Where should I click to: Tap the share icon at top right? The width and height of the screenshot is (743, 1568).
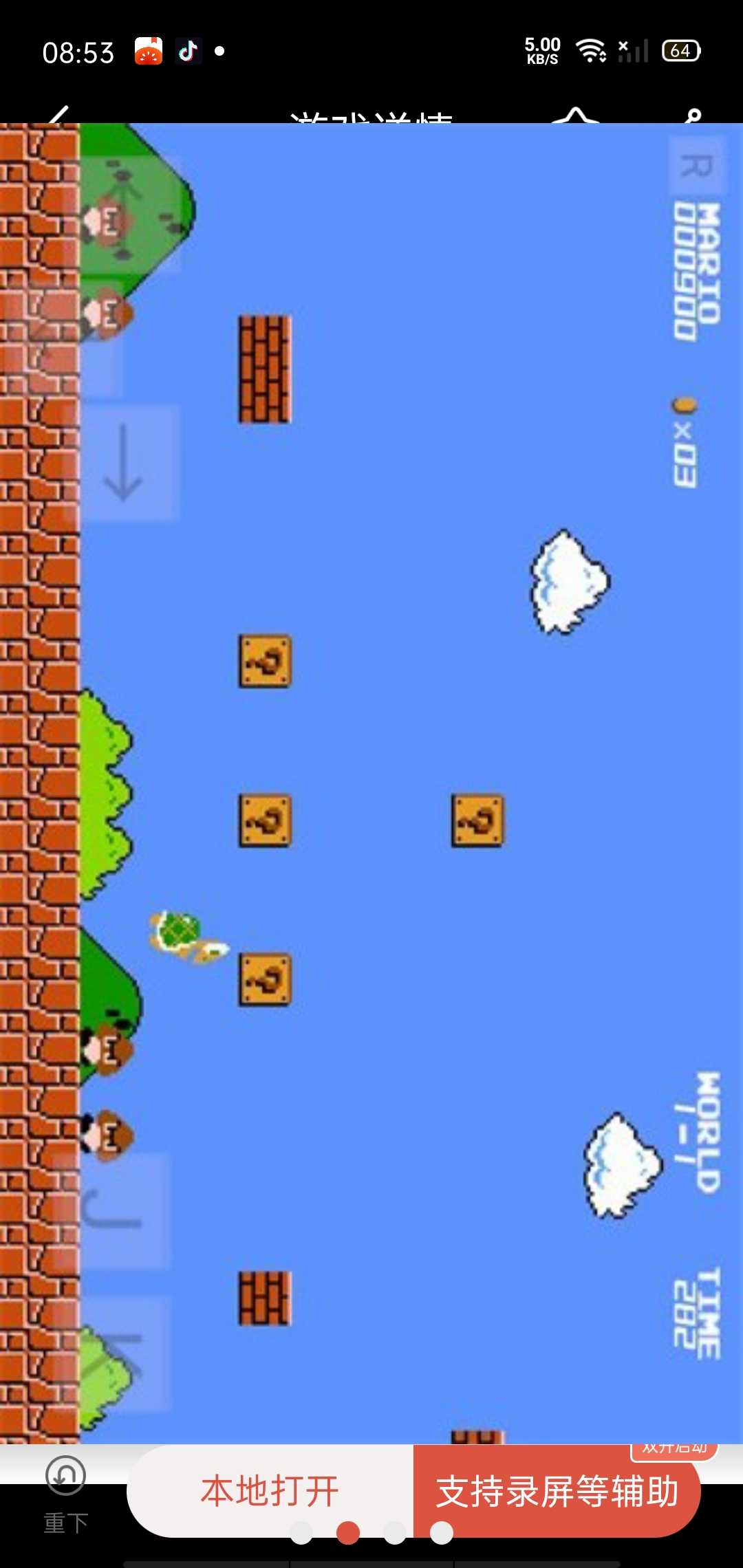[x=692, y=116]
